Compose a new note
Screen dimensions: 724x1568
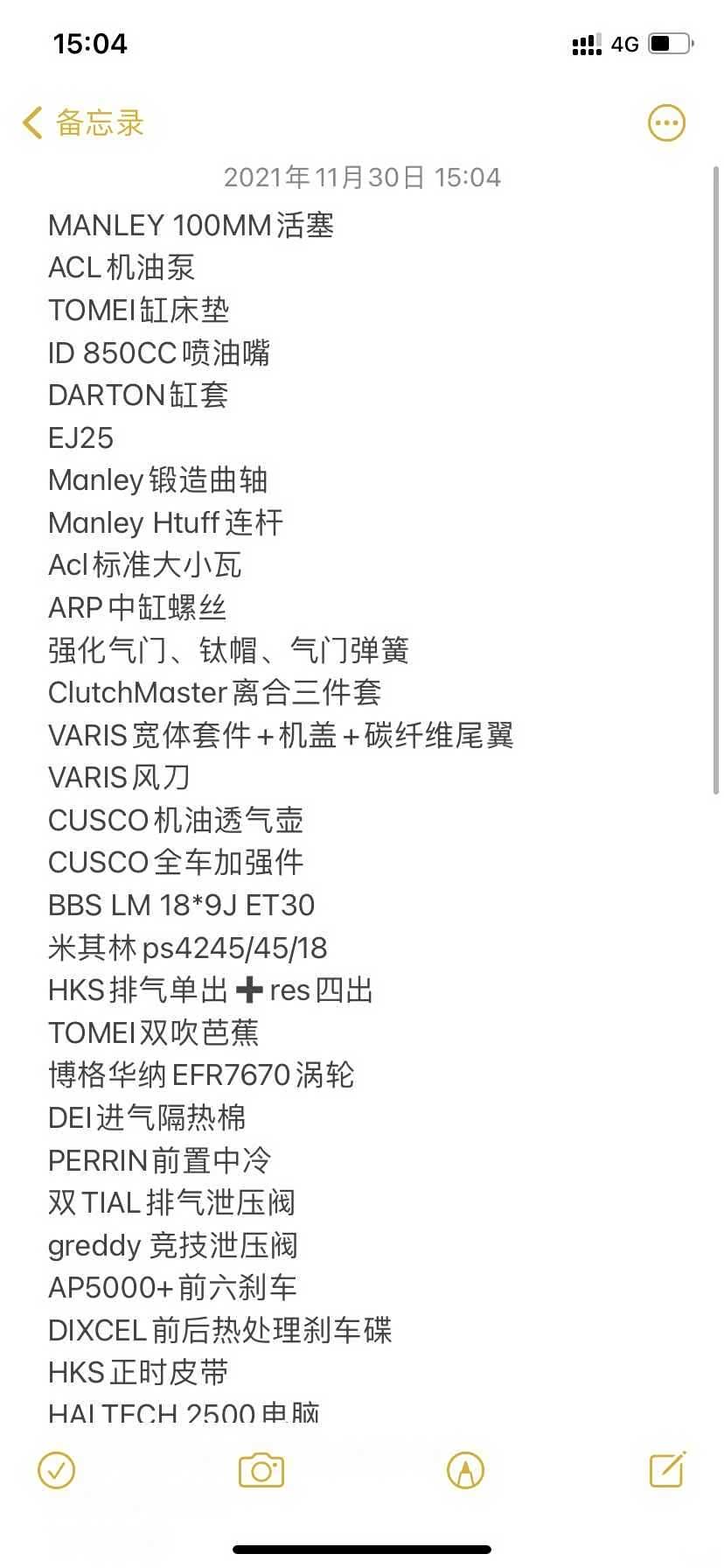point(668,1470)
